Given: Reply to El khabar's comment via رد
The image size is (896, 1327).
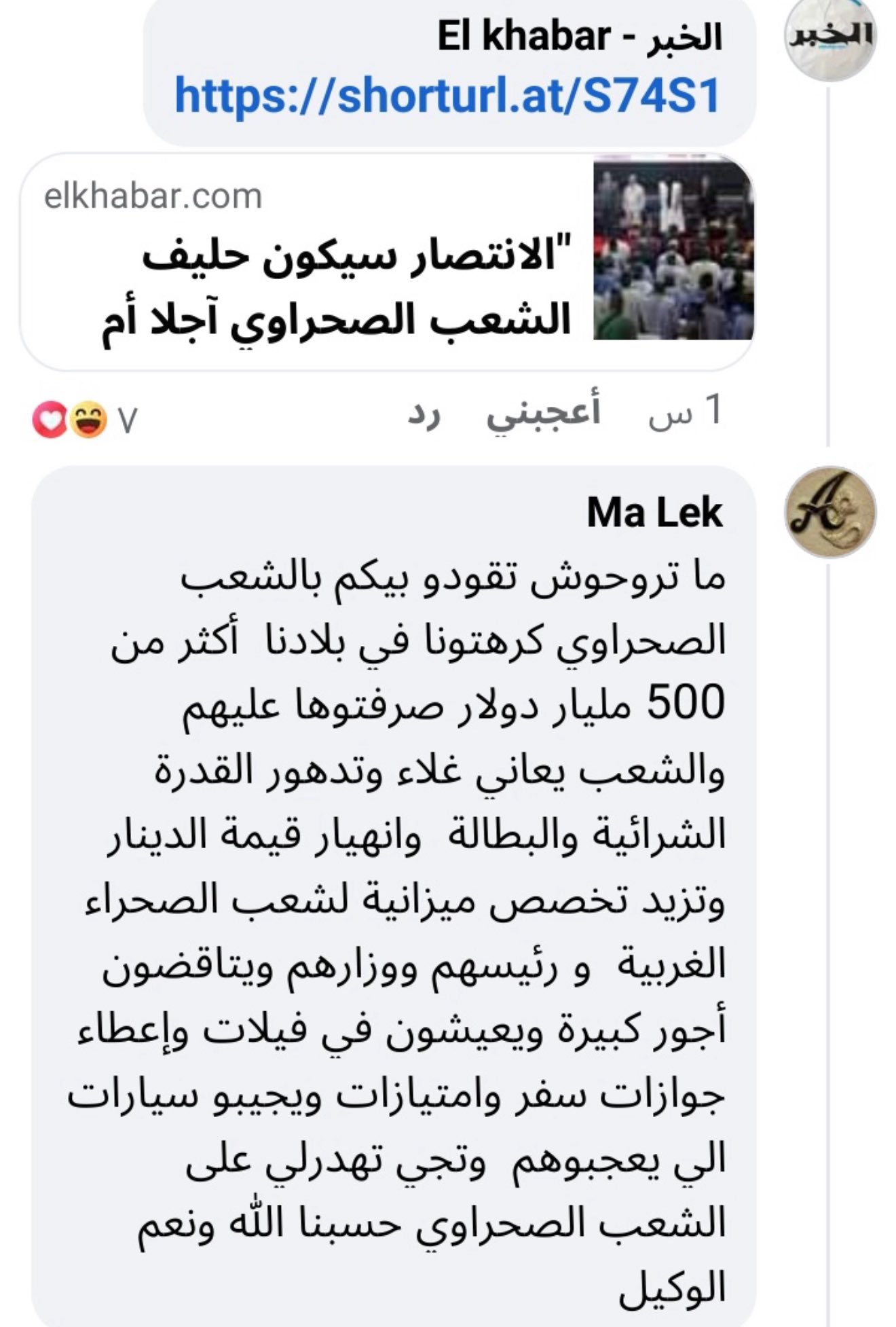Looking at the screenshot, I should (424, 413).
